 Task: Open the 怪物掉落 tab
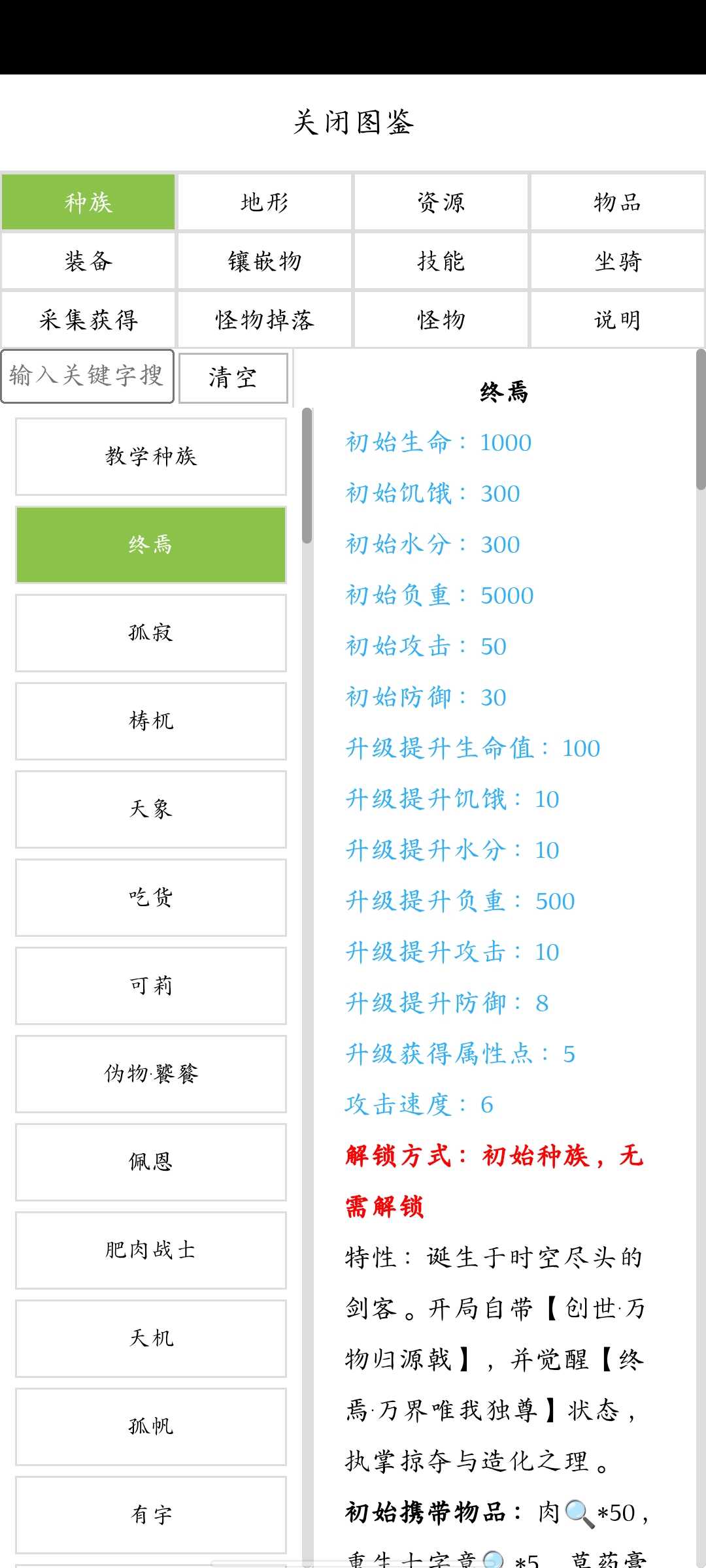(265, 319)
